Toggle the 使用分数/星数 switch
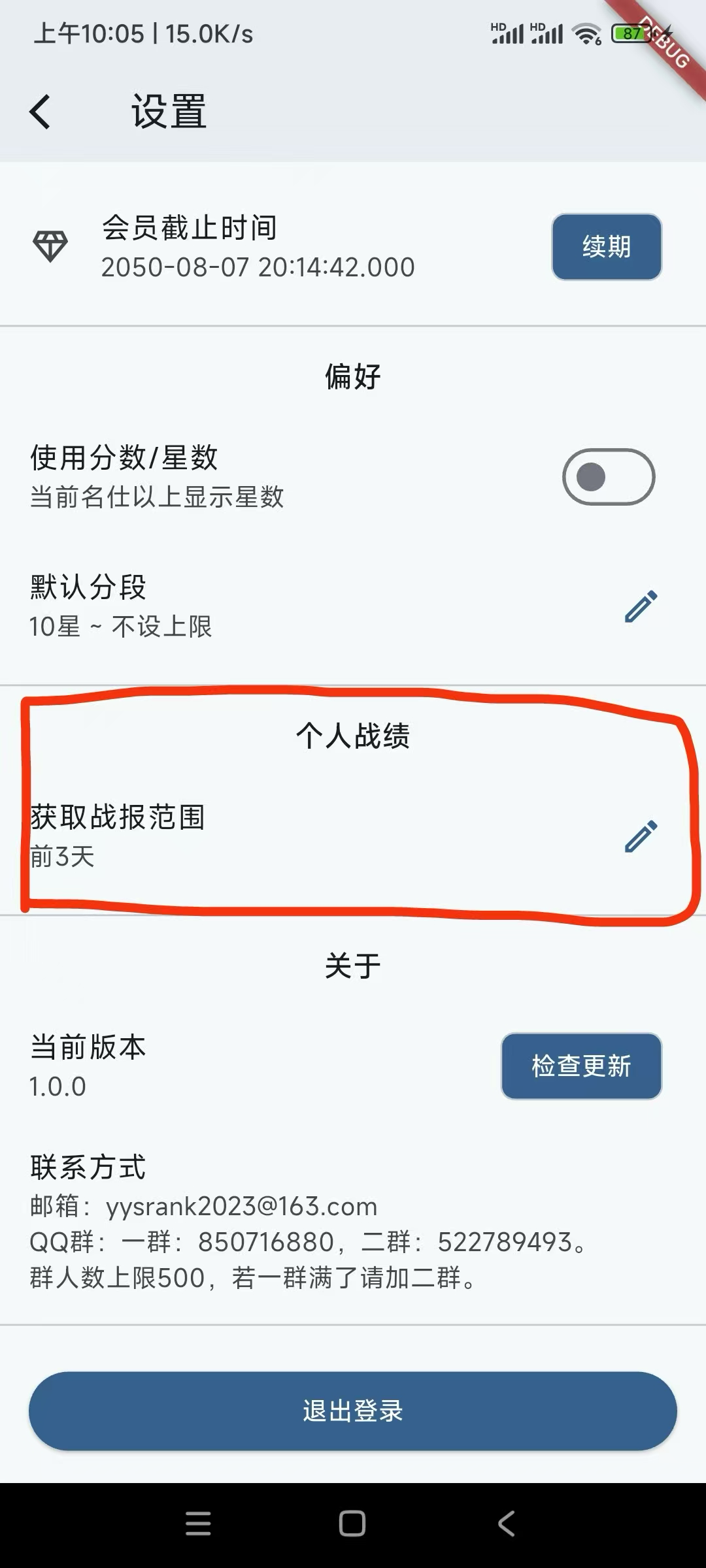 click(608, 477)
